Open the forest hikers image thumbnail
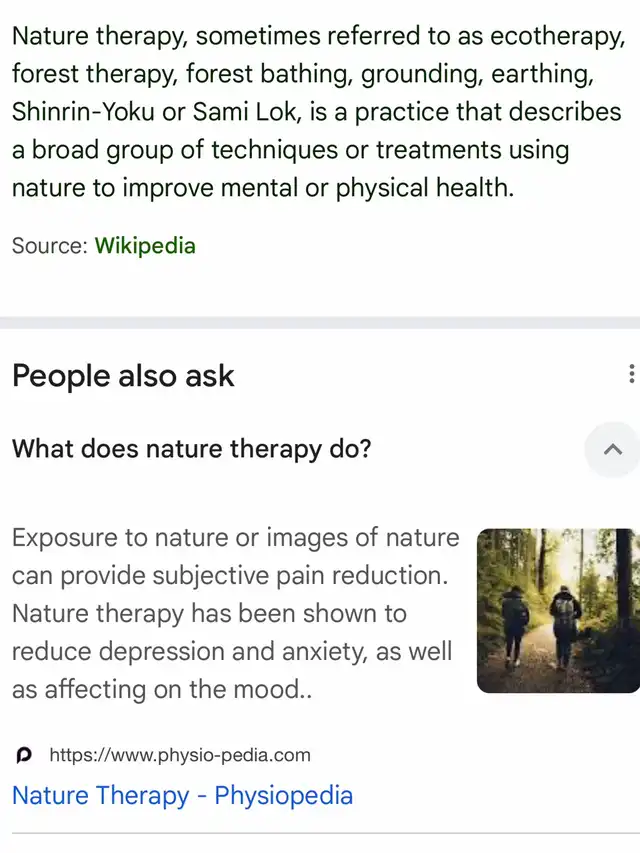This screenshot has width=640, height=853. coord(558,610)
